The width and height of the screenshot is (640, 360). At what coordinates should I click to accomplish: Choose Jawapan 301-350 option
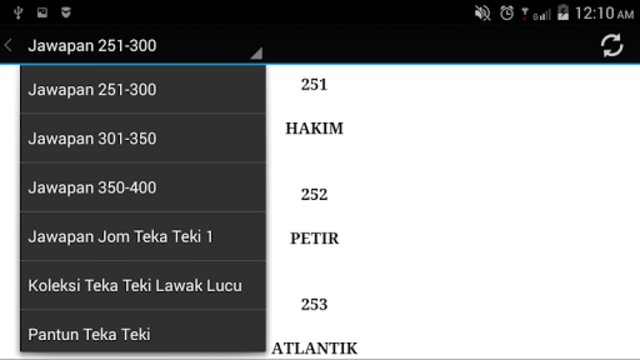(143, 138)
